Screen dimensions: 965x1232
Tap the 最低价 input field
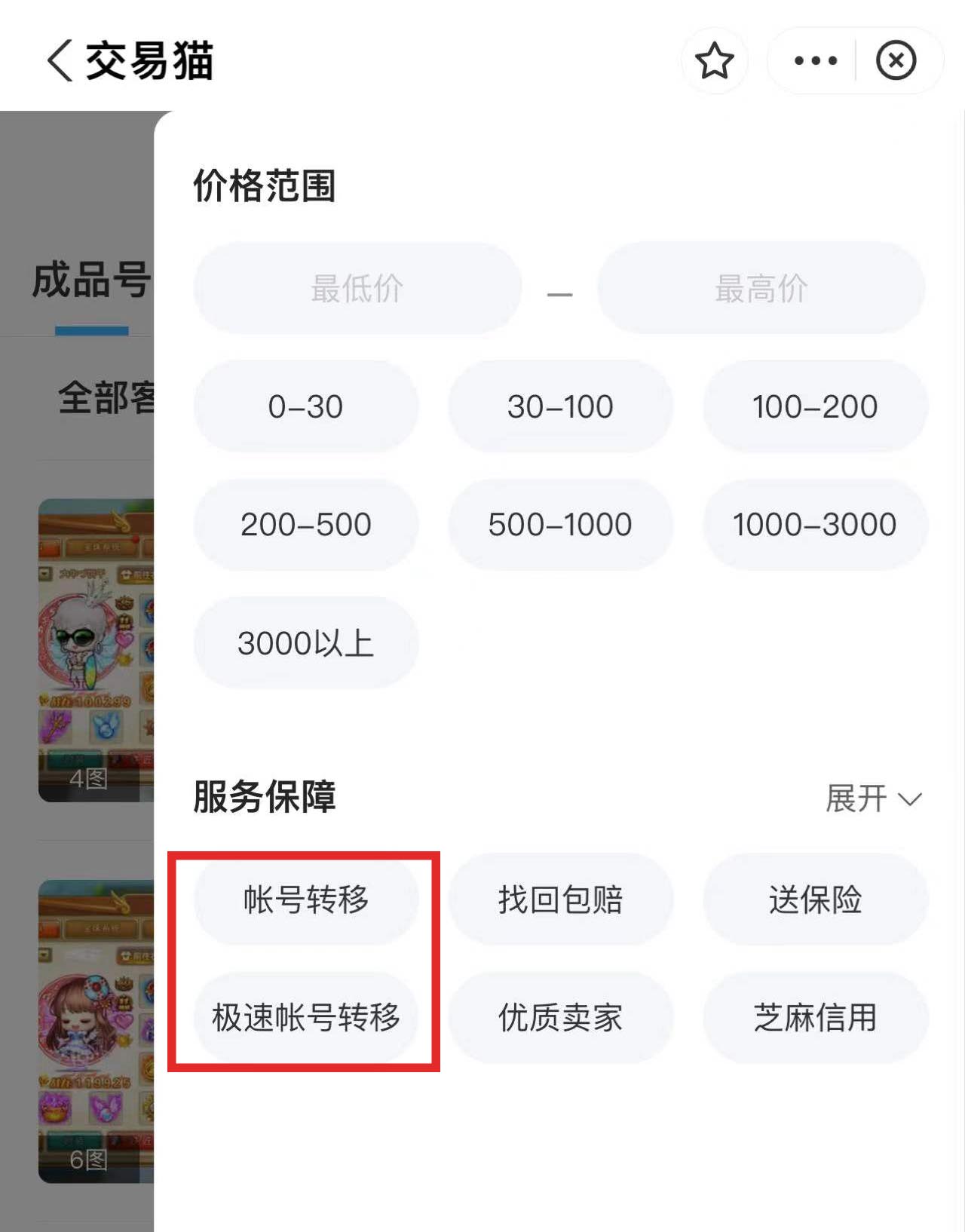click(357, 288)
